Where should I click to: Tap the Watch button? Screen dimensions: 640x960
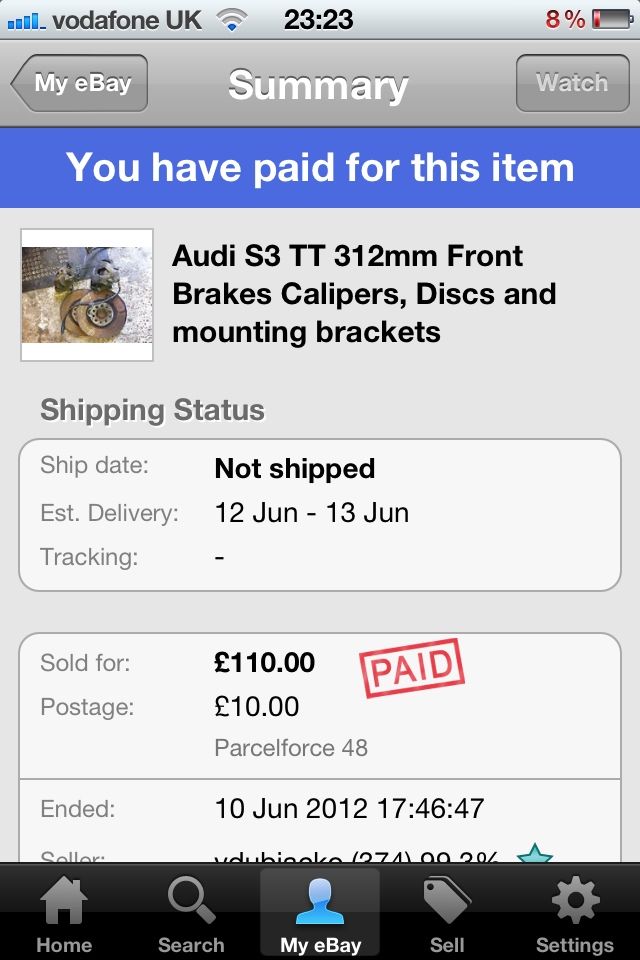pos(571,83)
